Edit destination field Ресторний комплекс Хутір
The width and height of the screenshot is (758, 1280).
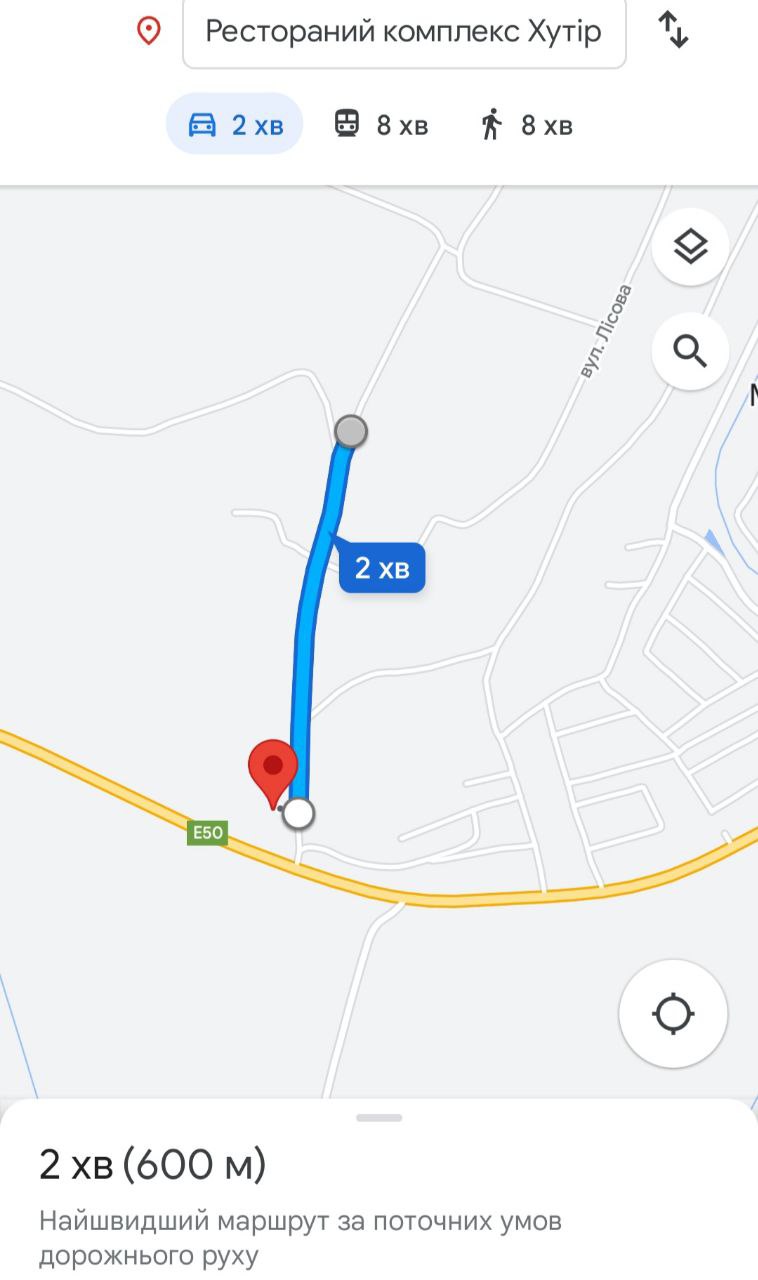404,32
